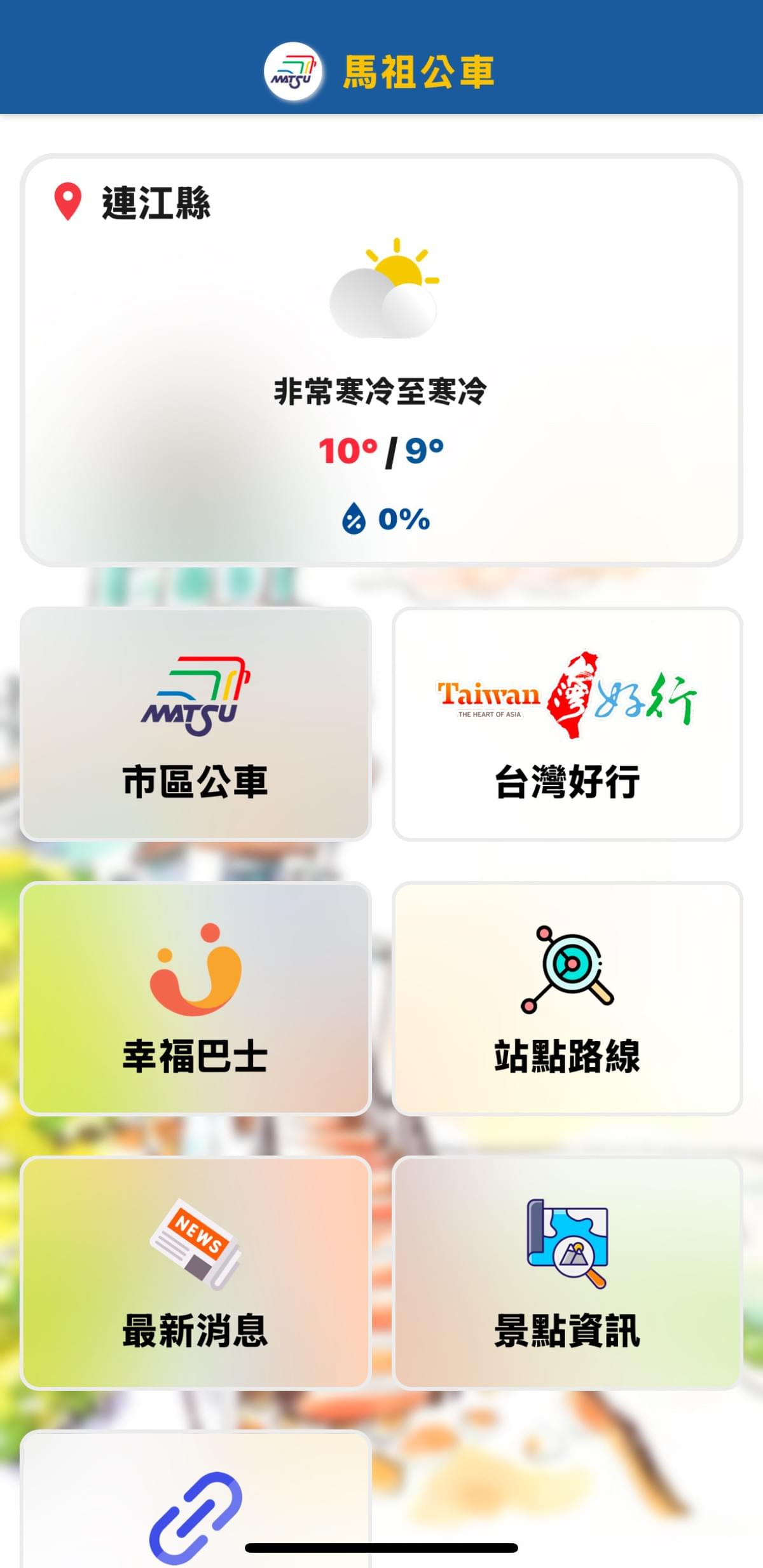763x1568 pixels.
Task: Open the 台灣好行 Taiwan Tourist Shuttle tile
Action: [567, 725]
